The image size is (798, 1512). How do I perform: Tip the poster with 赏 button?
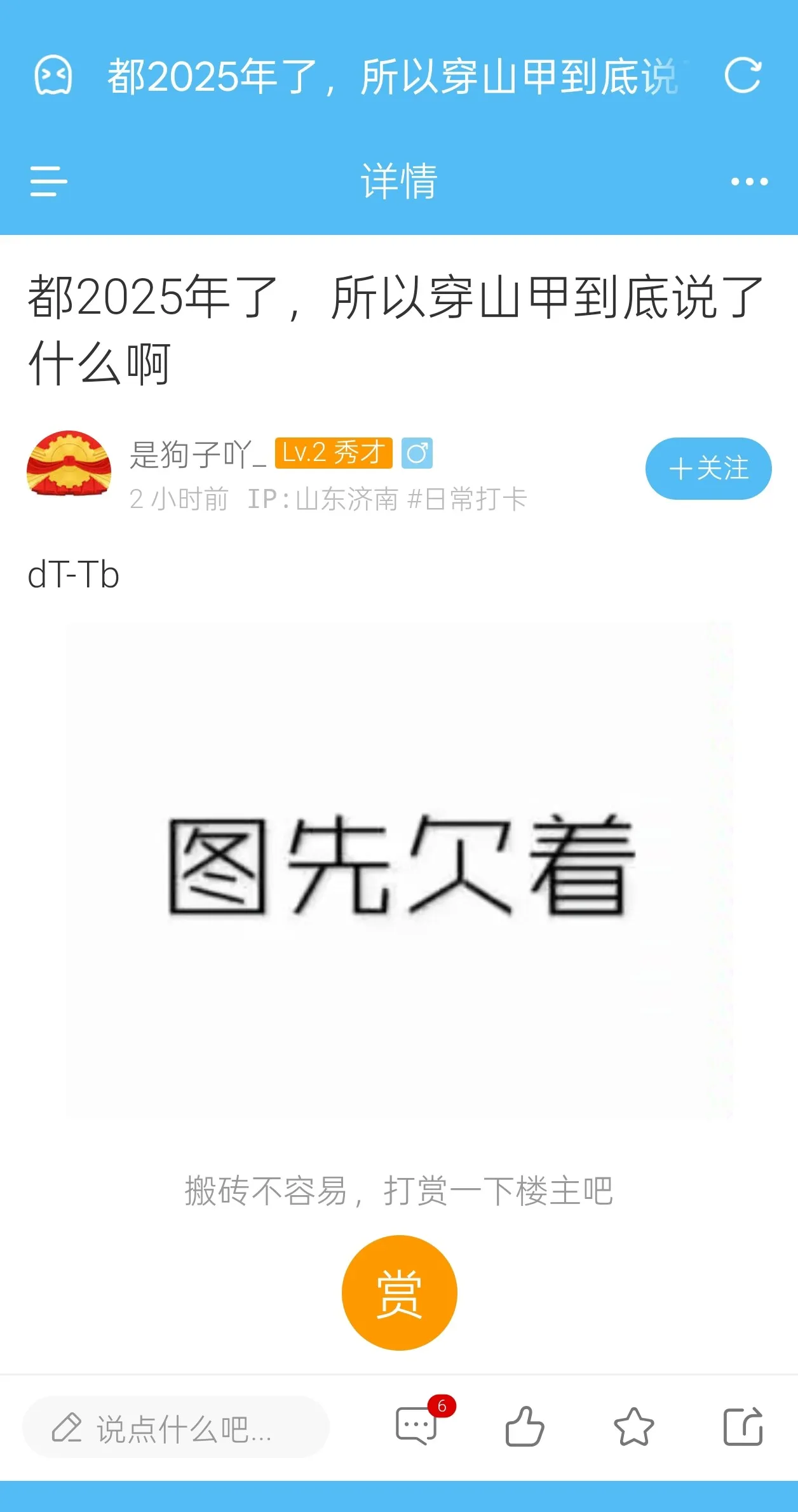399,1292
